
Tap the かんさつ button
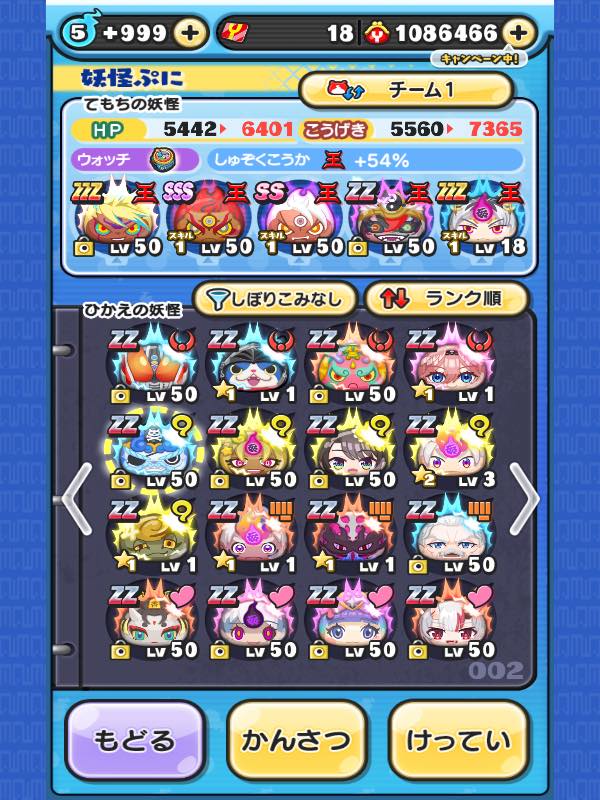pos(297,741)
